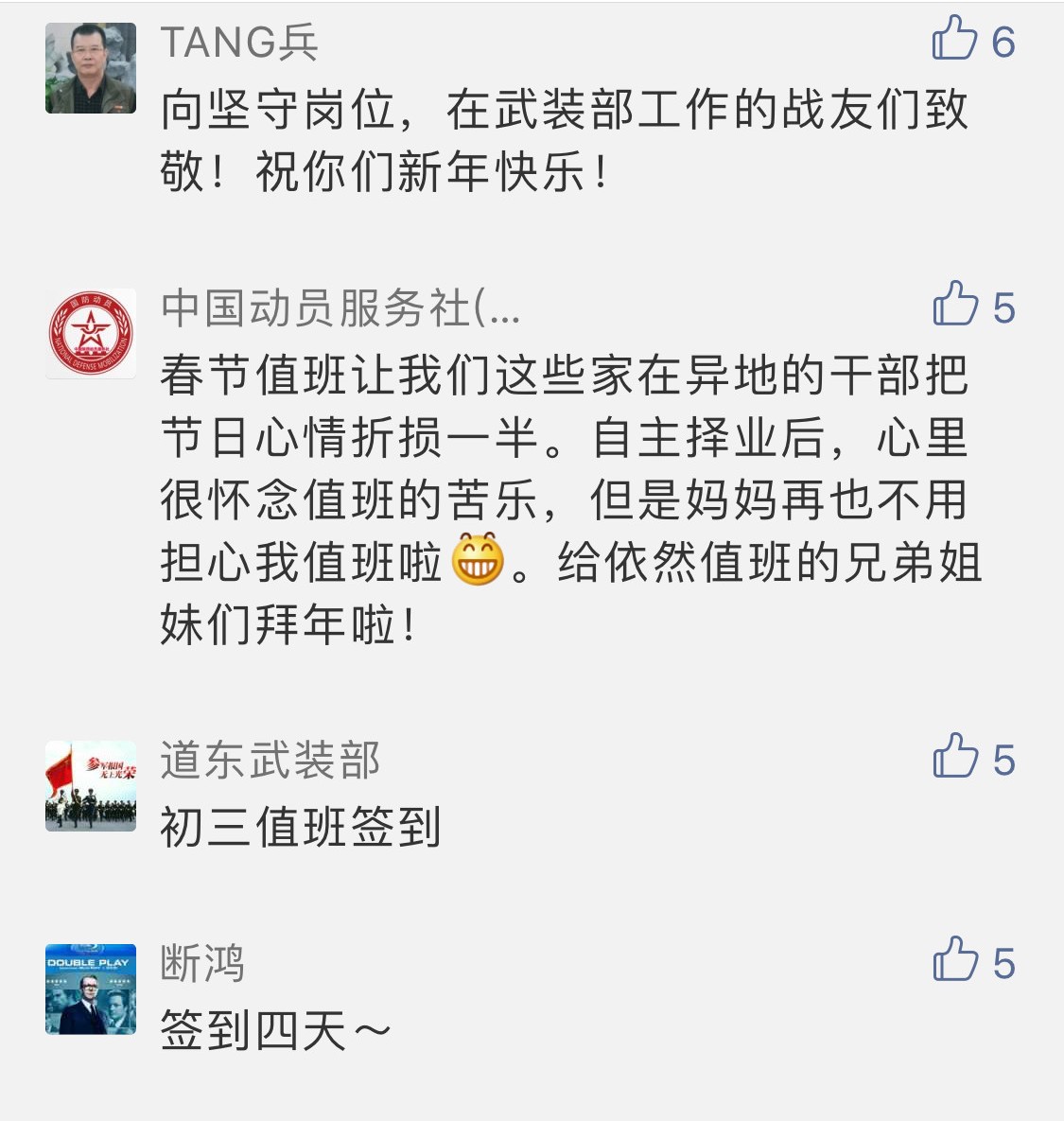Like 断鸿's comment
Screen dimensions: 1064x1121
(954, 960)
